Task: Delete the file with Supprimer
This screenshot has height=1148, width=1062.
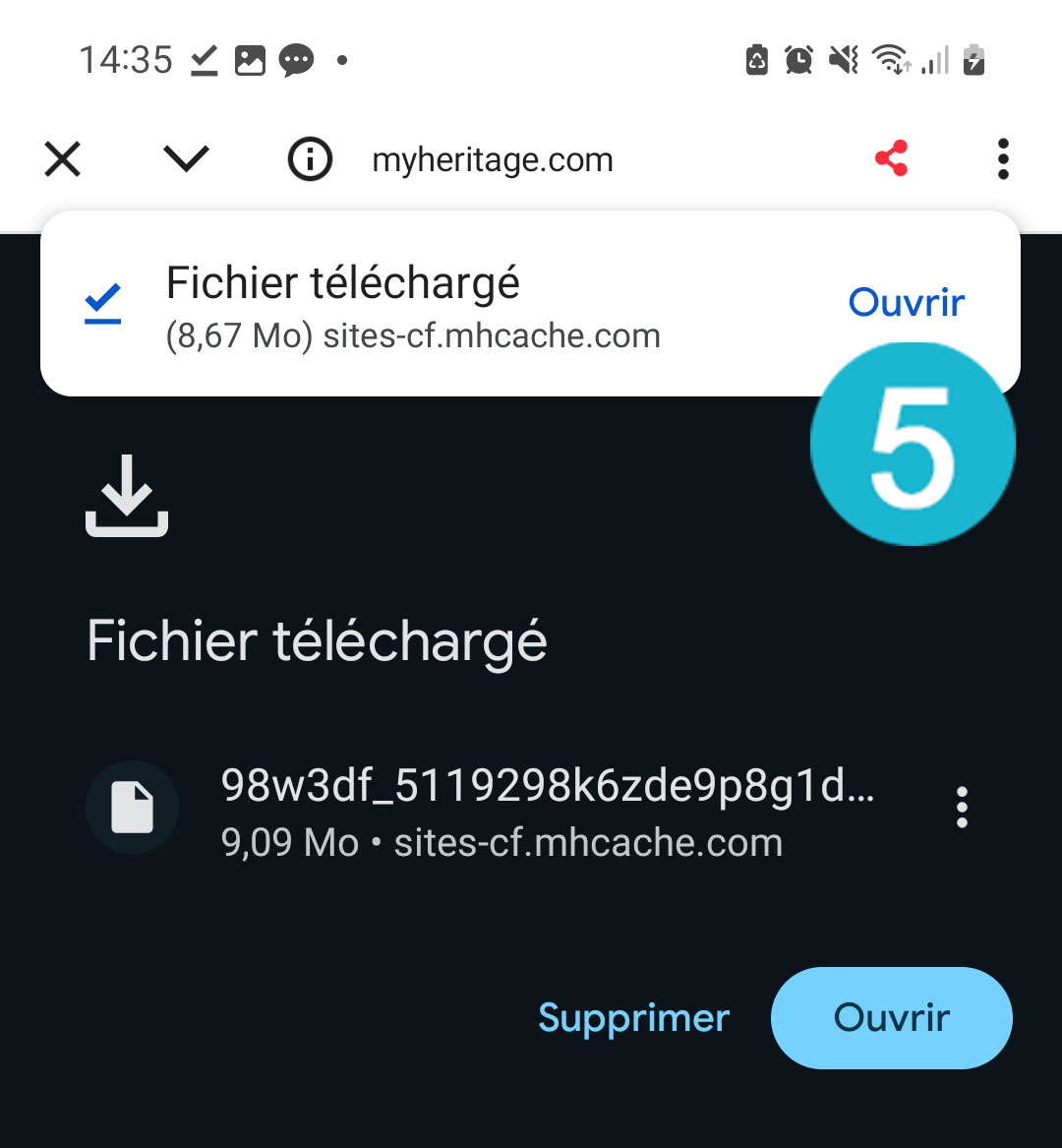Action: pos(633,1018)
